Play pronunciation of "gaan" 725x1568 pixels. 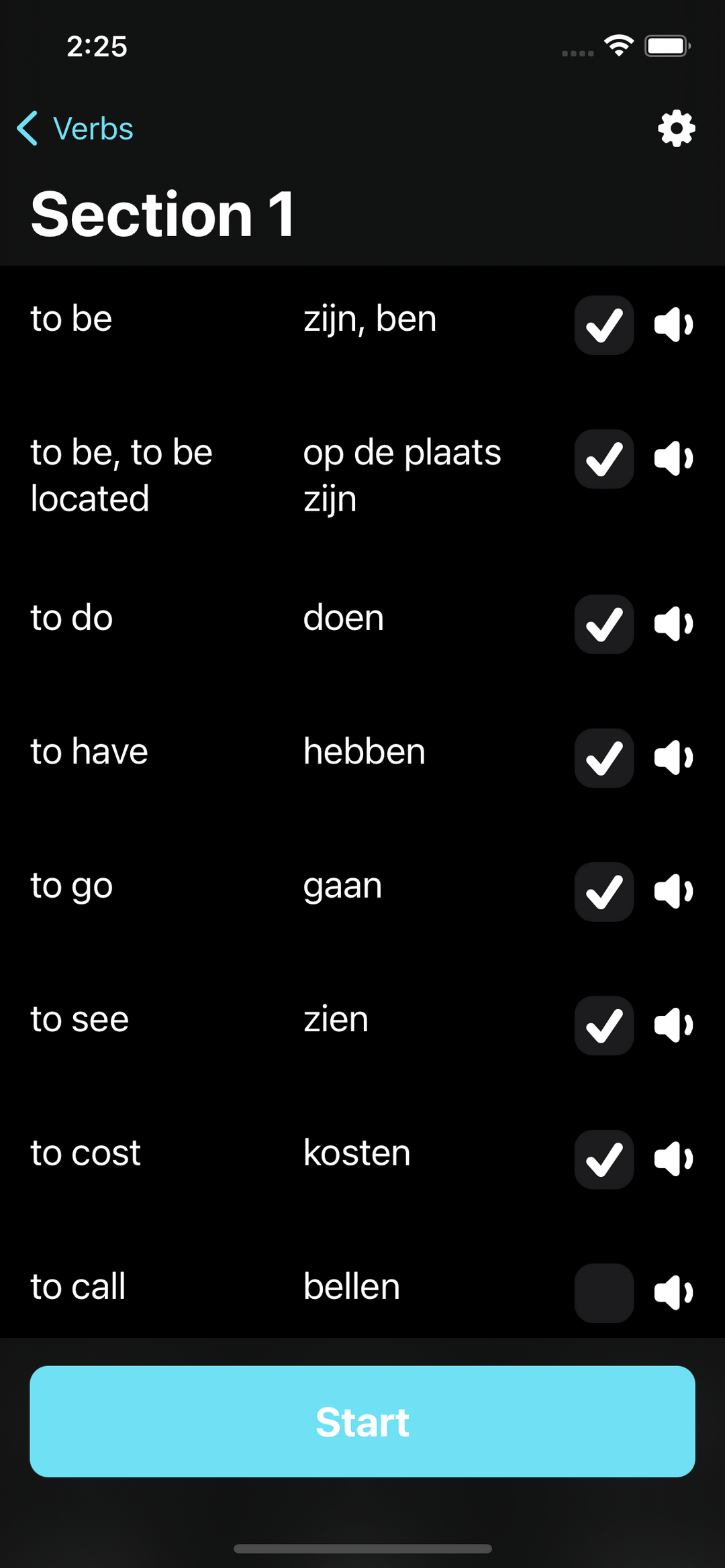coord(673,892)
